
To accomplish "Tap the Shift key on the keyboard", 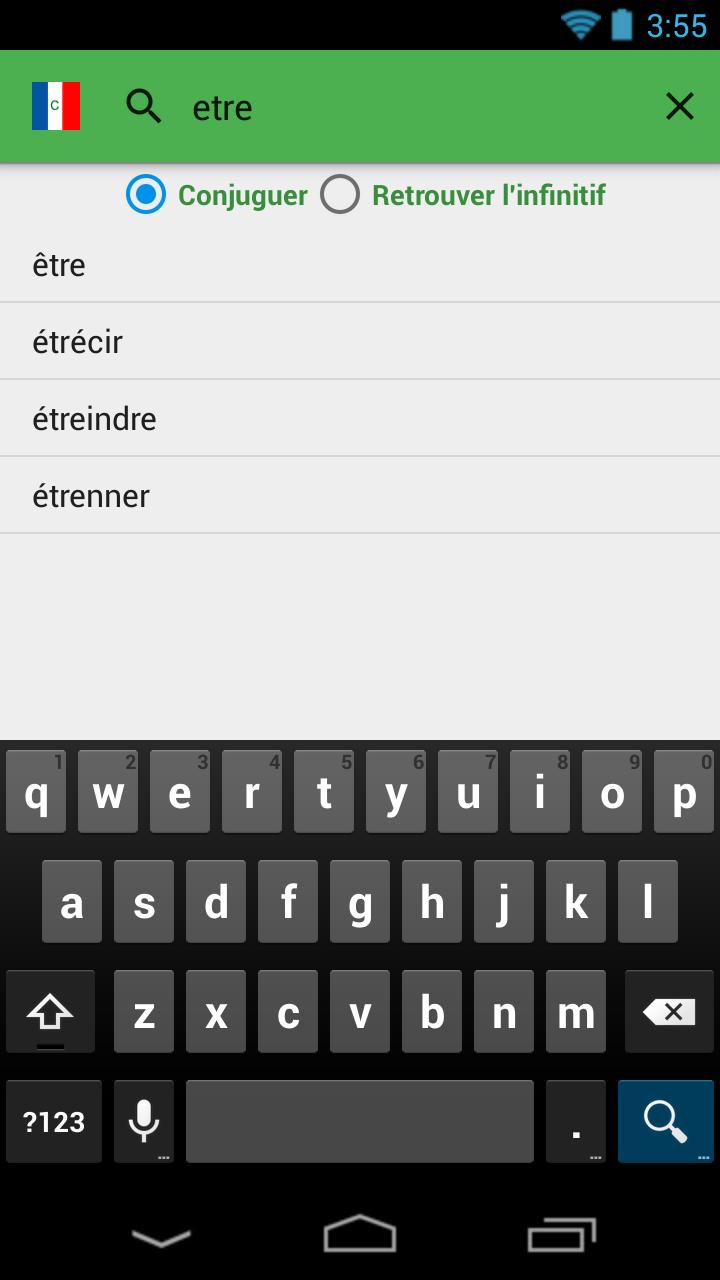I will (51, 1011).
